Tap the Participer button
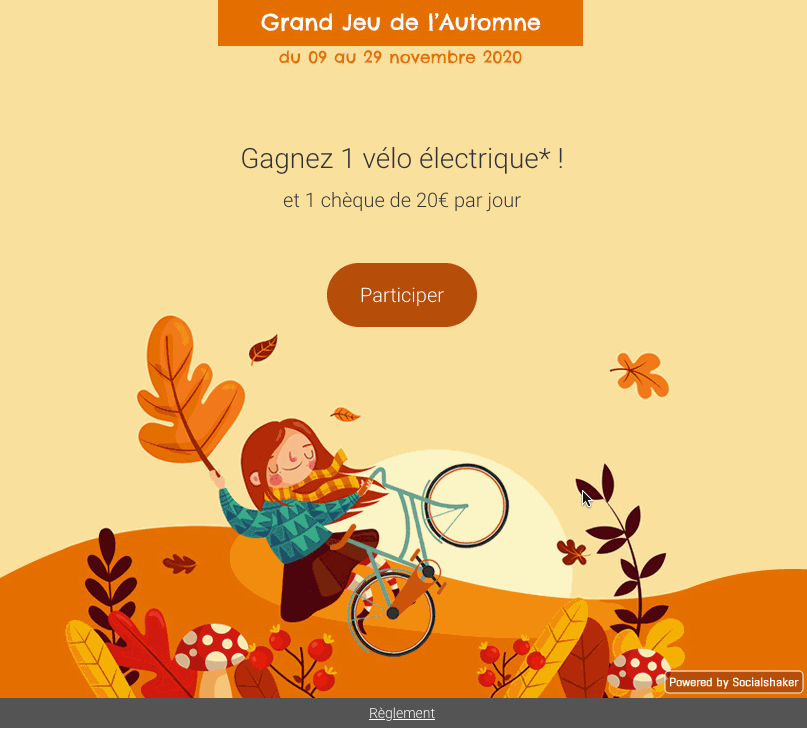Screen dimensions: 807x730 [402, 295]
